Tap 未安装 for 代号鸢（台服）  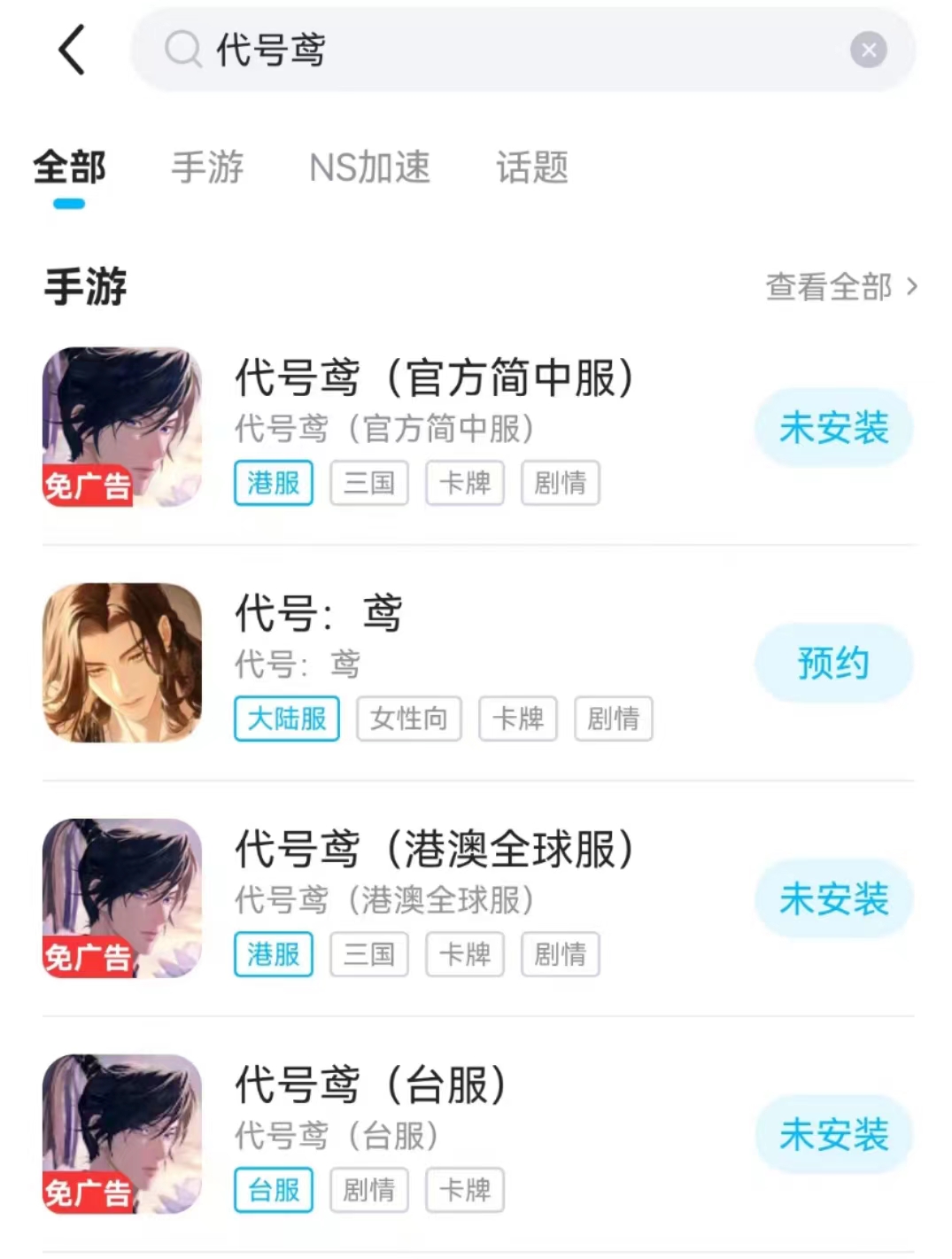(x=833, y=1135)
